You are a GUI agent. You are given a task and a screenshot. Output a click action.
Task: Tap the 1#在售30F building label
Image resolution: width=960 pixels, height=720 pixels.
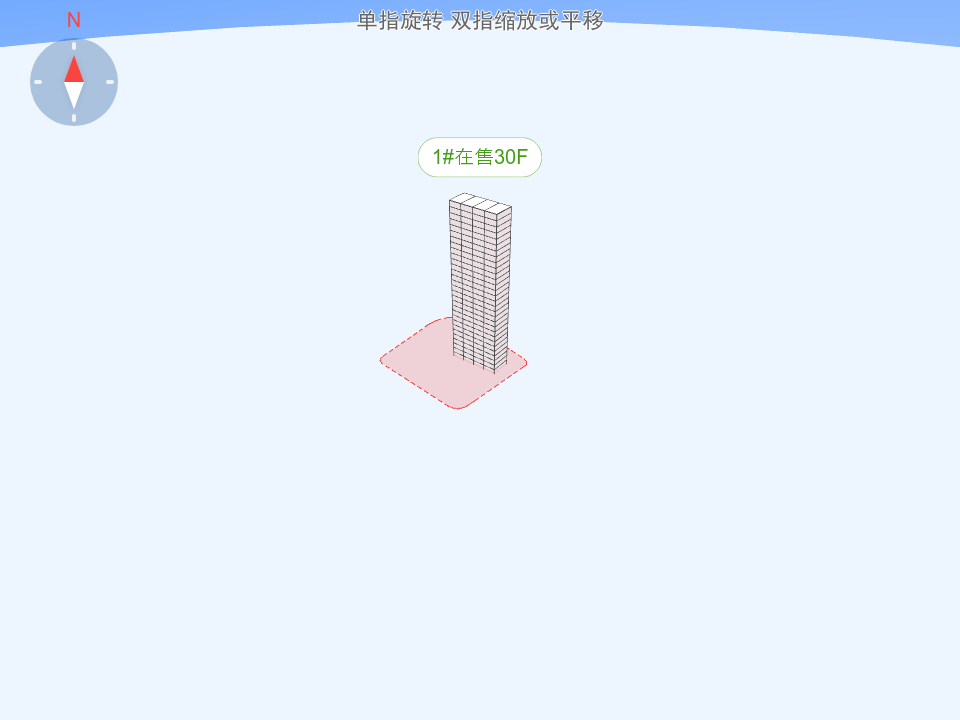click(x=480, y=157)
